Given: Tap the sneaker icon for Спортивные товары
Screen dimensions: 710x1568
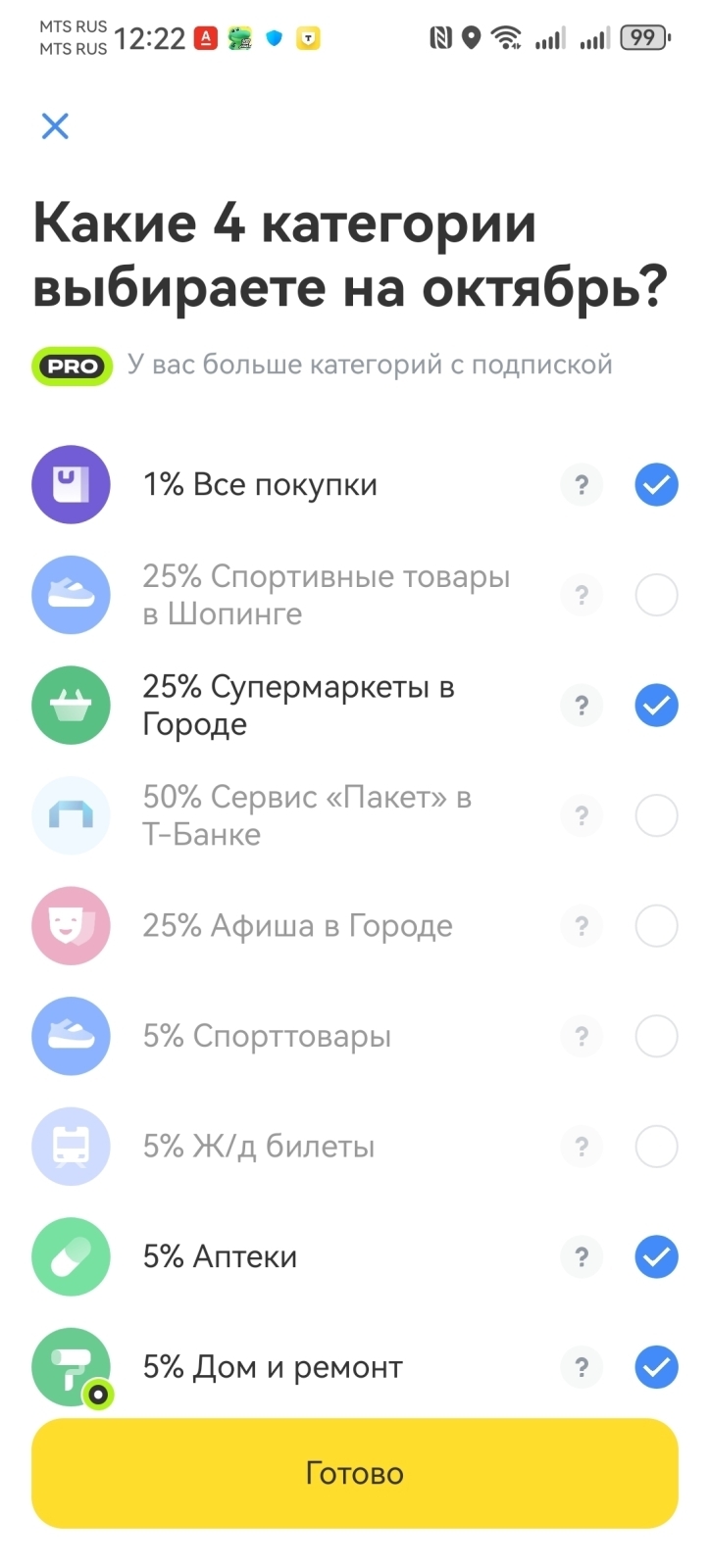Looking at the screenshot, I should (71, 594).
